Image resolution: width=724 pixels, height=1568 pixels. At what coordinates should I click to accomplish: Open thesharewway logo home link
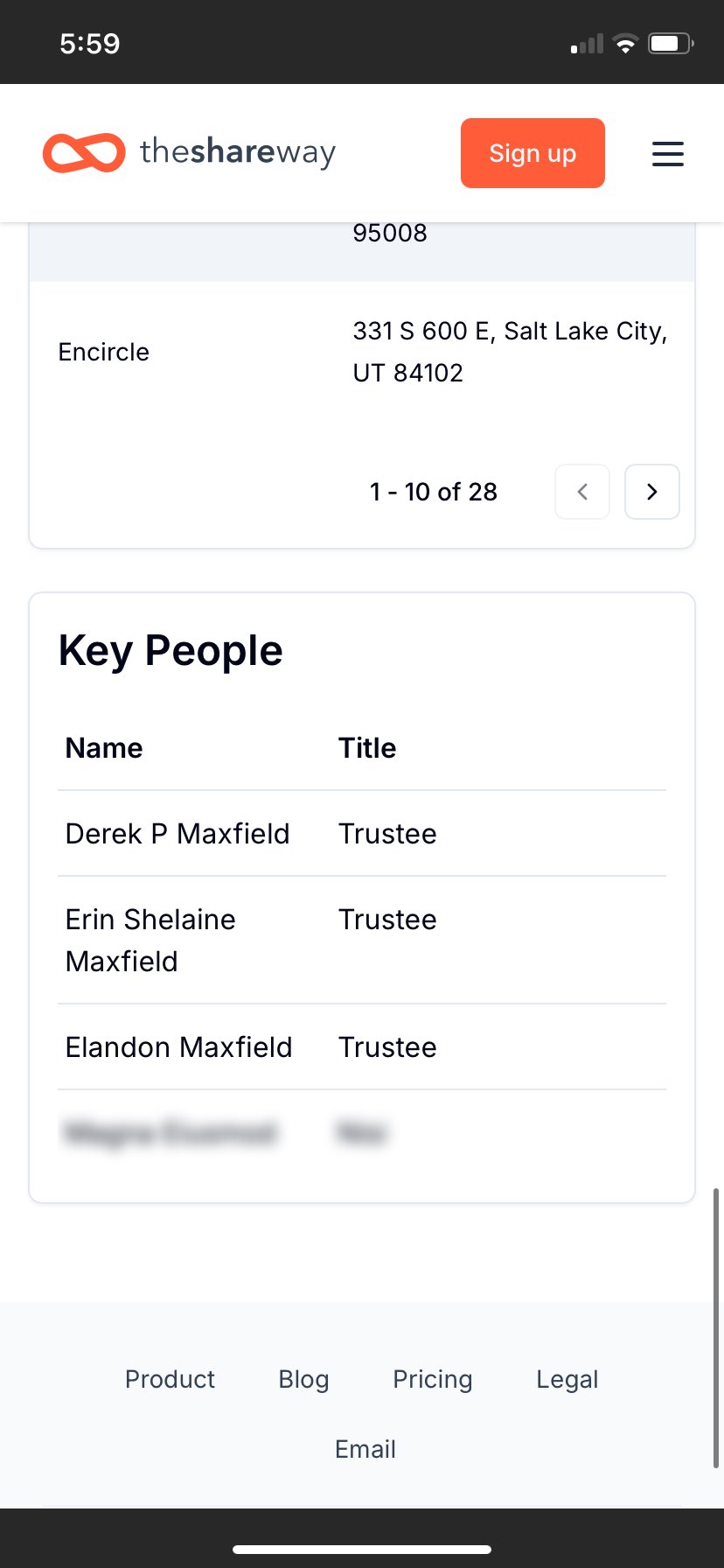pyautogui.click(x=189, y=153)
